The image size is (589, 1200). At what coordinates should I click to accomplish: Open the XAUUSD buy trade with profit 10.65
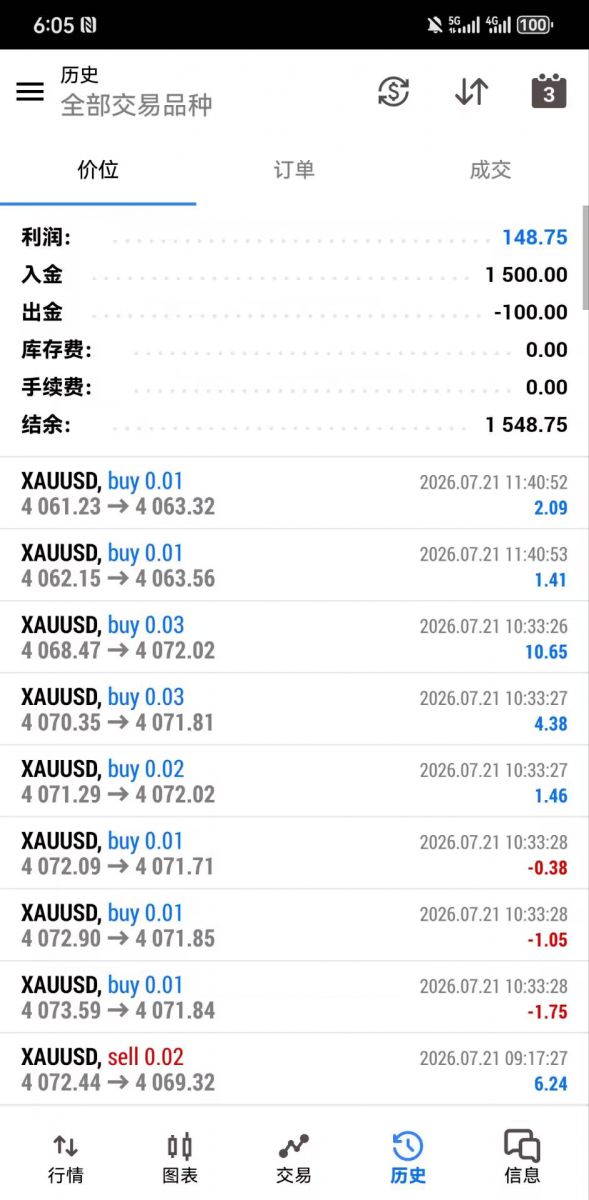coord(294,637)
